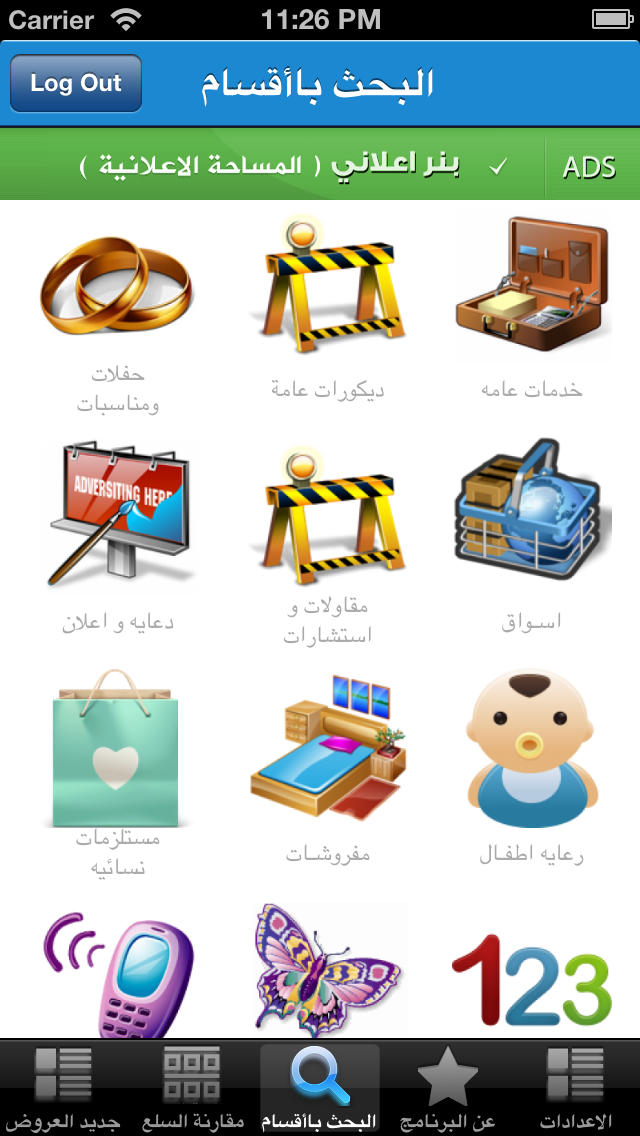
Task: Tap the Log Out button
Action: 75,83
